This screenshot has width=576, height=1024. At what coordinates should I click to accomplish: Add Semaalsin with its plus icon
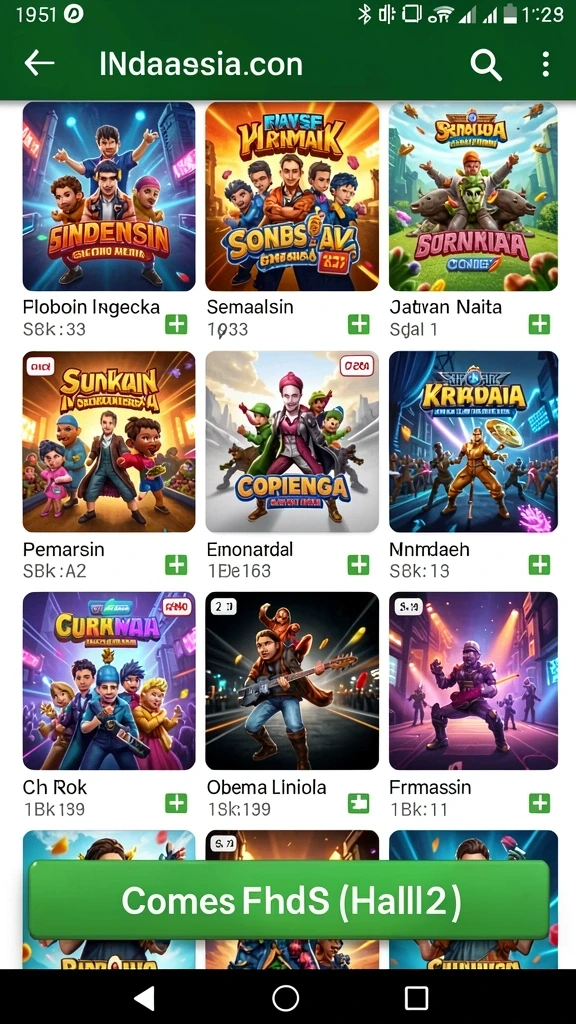coord(359,324)
